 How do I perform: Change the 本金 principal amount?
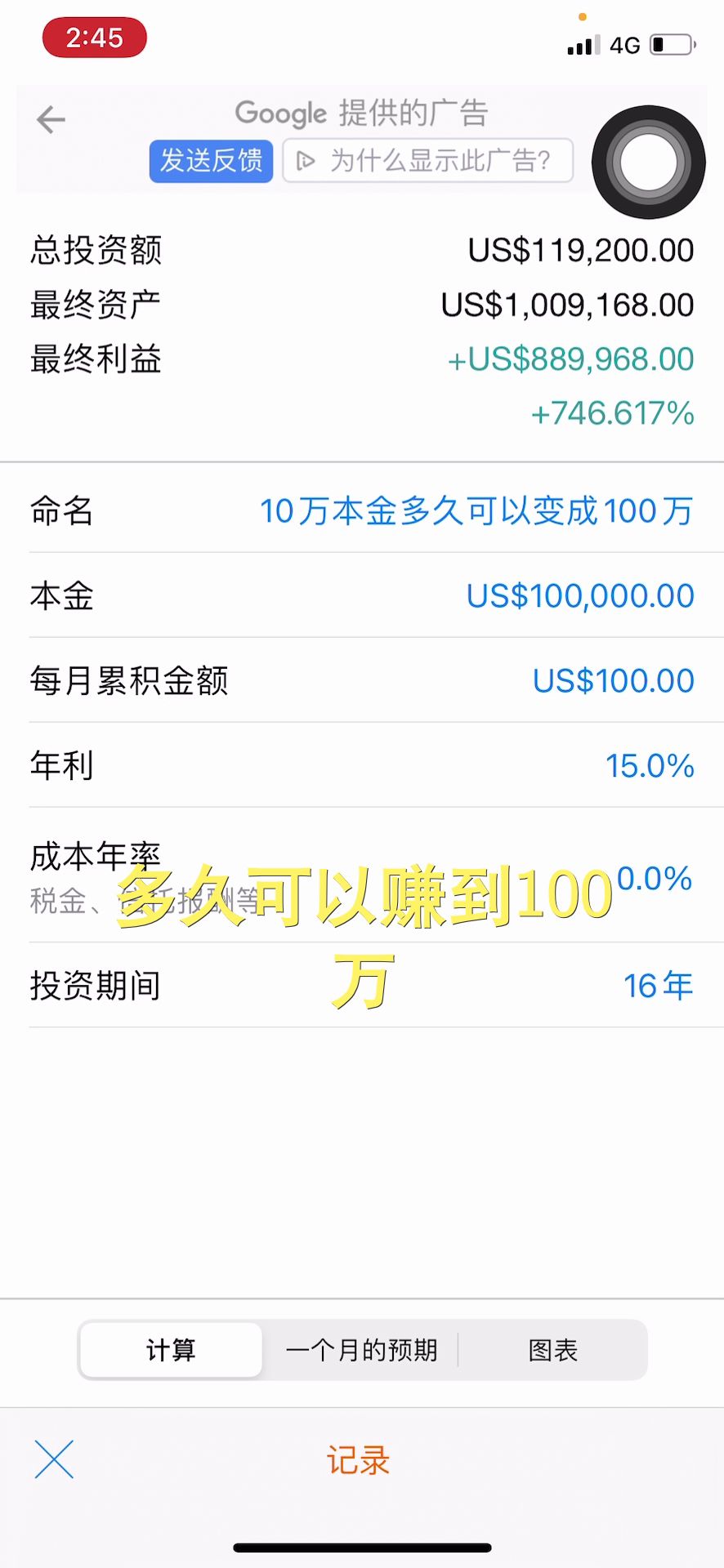tap(579, 596)
